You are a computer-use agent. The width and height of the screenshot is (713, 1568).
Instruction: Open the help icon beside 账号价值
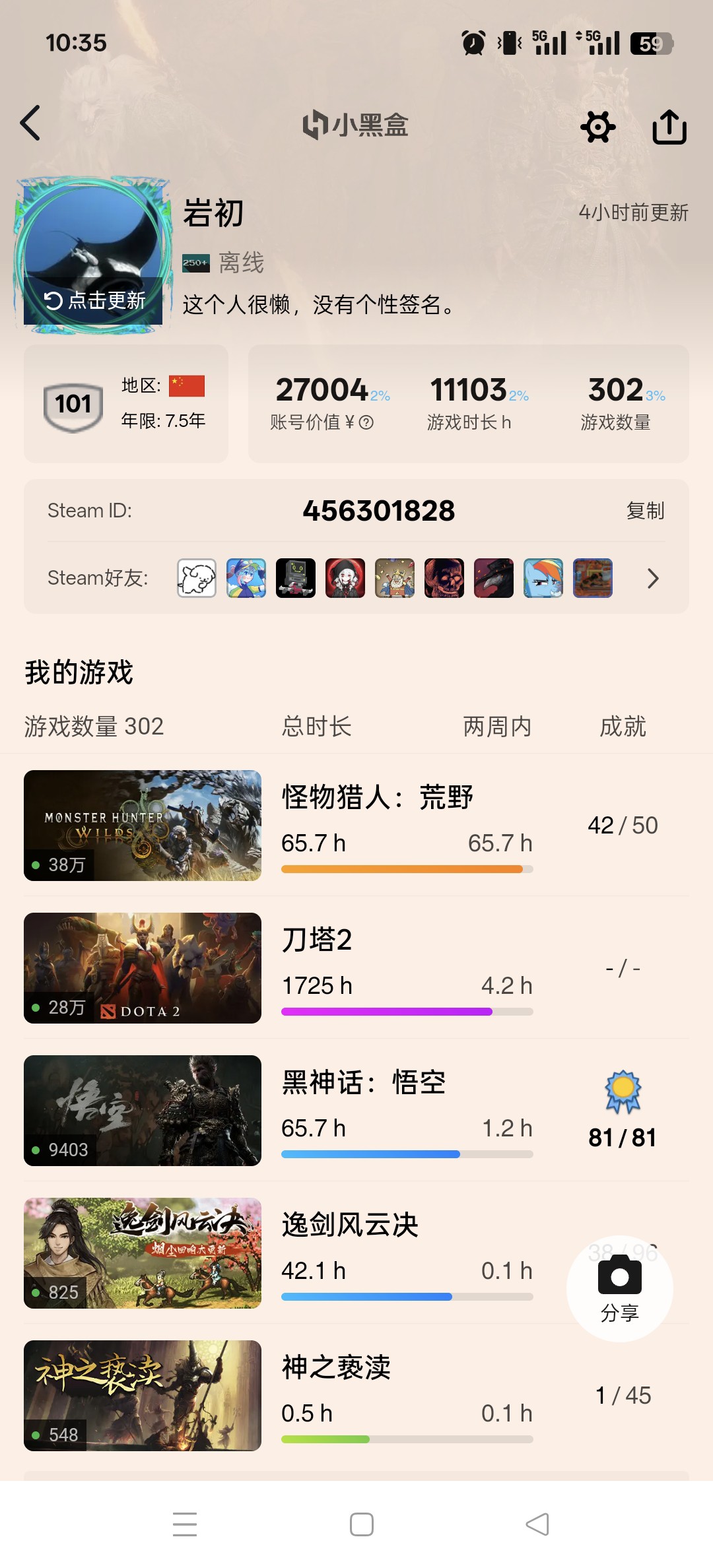click(366, 422)
